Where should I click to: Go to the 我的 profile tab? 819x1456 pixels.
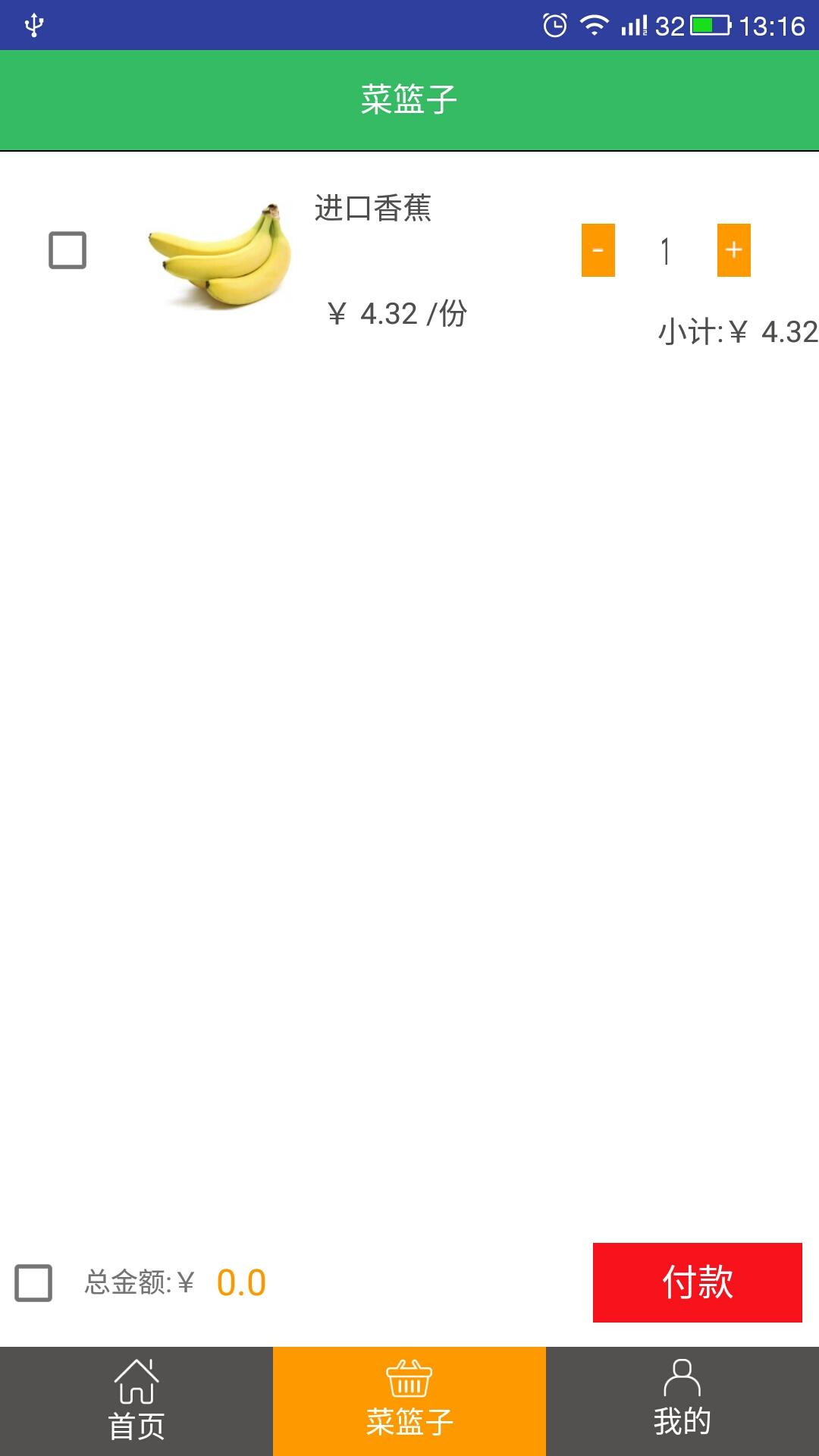[x=682, y=1401]
